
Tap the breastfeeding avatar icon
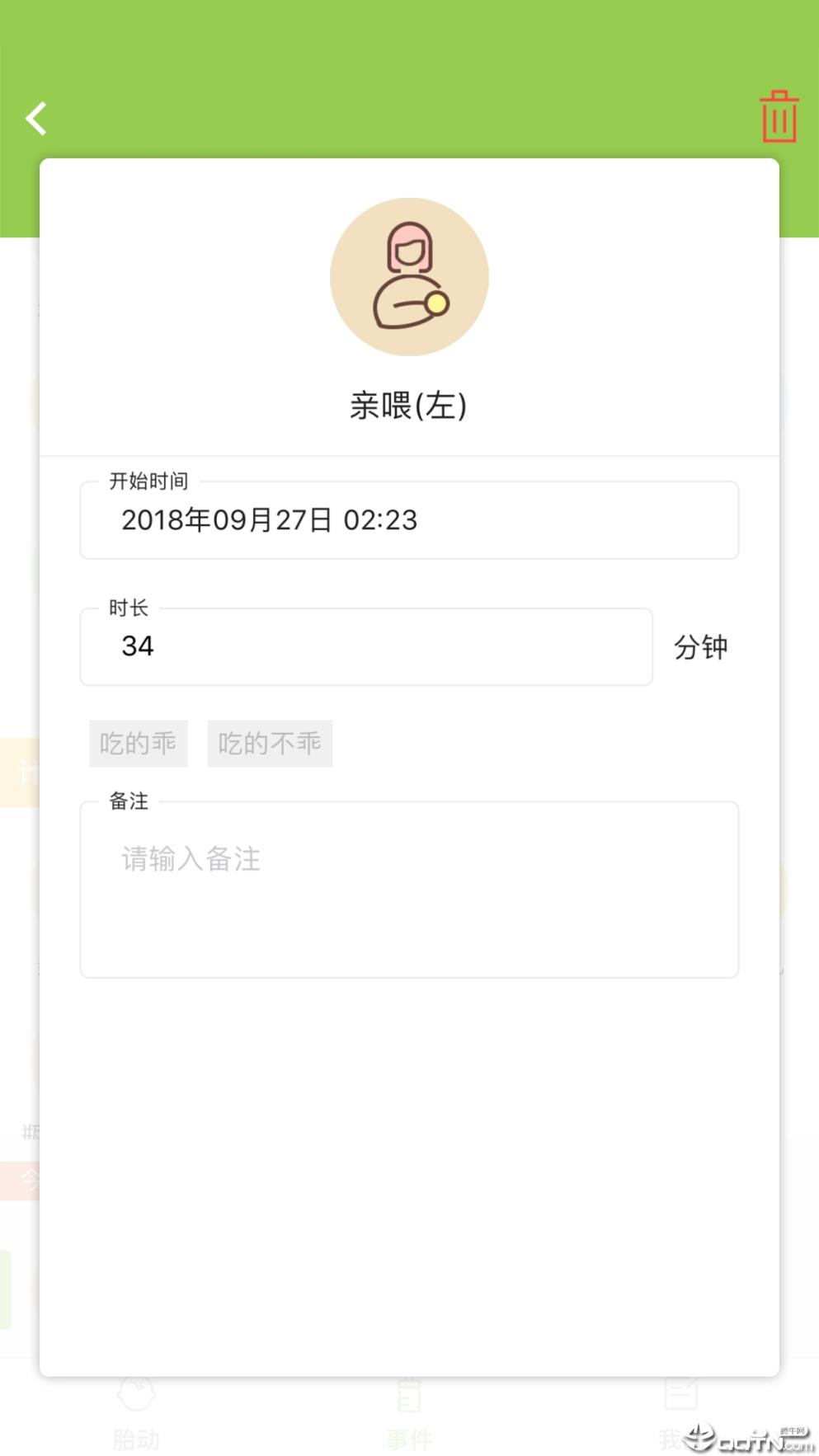409,276
